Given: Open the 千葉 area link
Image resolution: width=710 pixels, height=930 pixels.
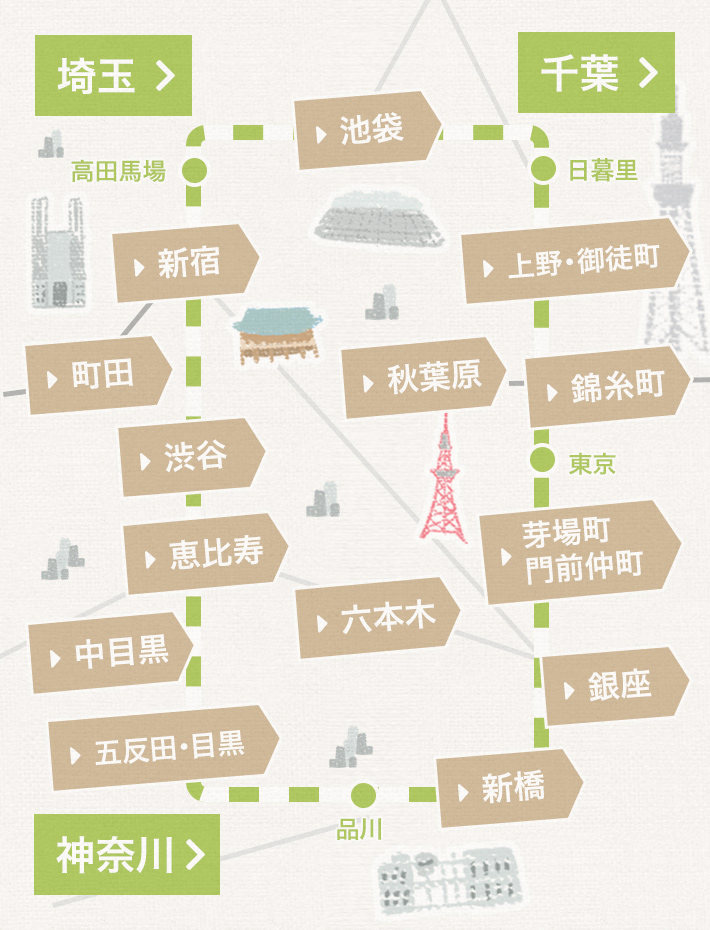Looking at the screenshot, I should click(596, 73).
